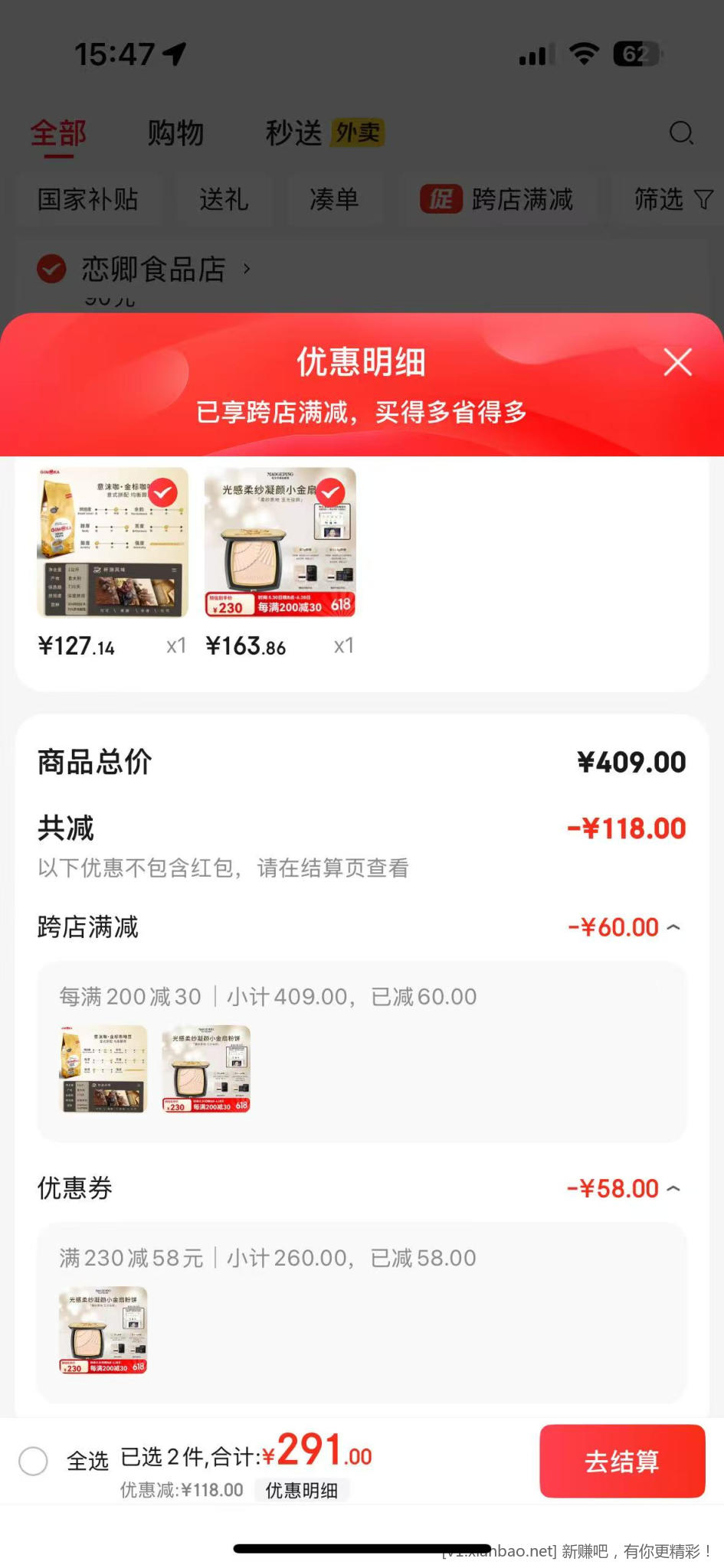Open the coffee thumbnail under 跨店满减
Viewport: 724px width, 1568px height.
[103, 1069]
